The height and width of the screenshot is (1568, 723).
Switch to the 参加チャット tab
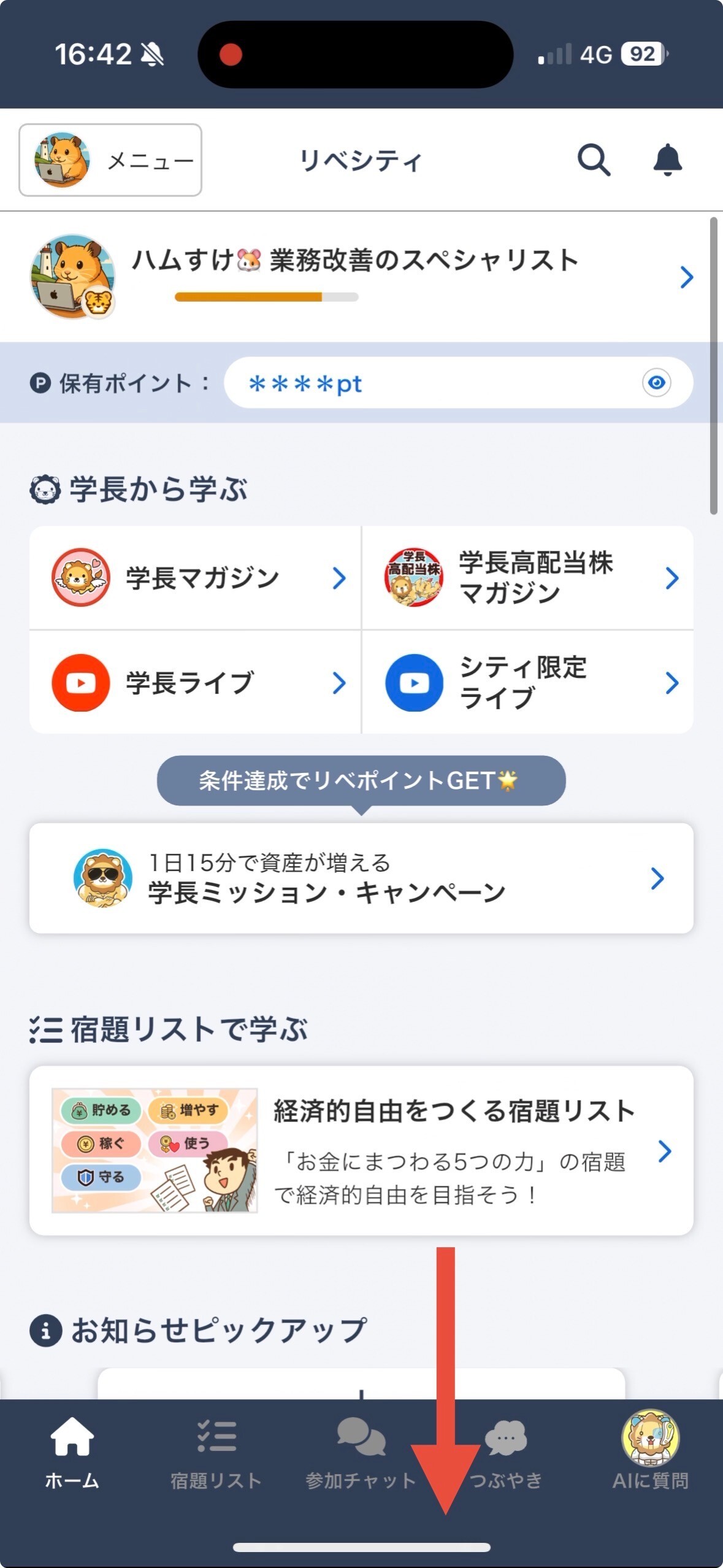[x=361, y=1453]
